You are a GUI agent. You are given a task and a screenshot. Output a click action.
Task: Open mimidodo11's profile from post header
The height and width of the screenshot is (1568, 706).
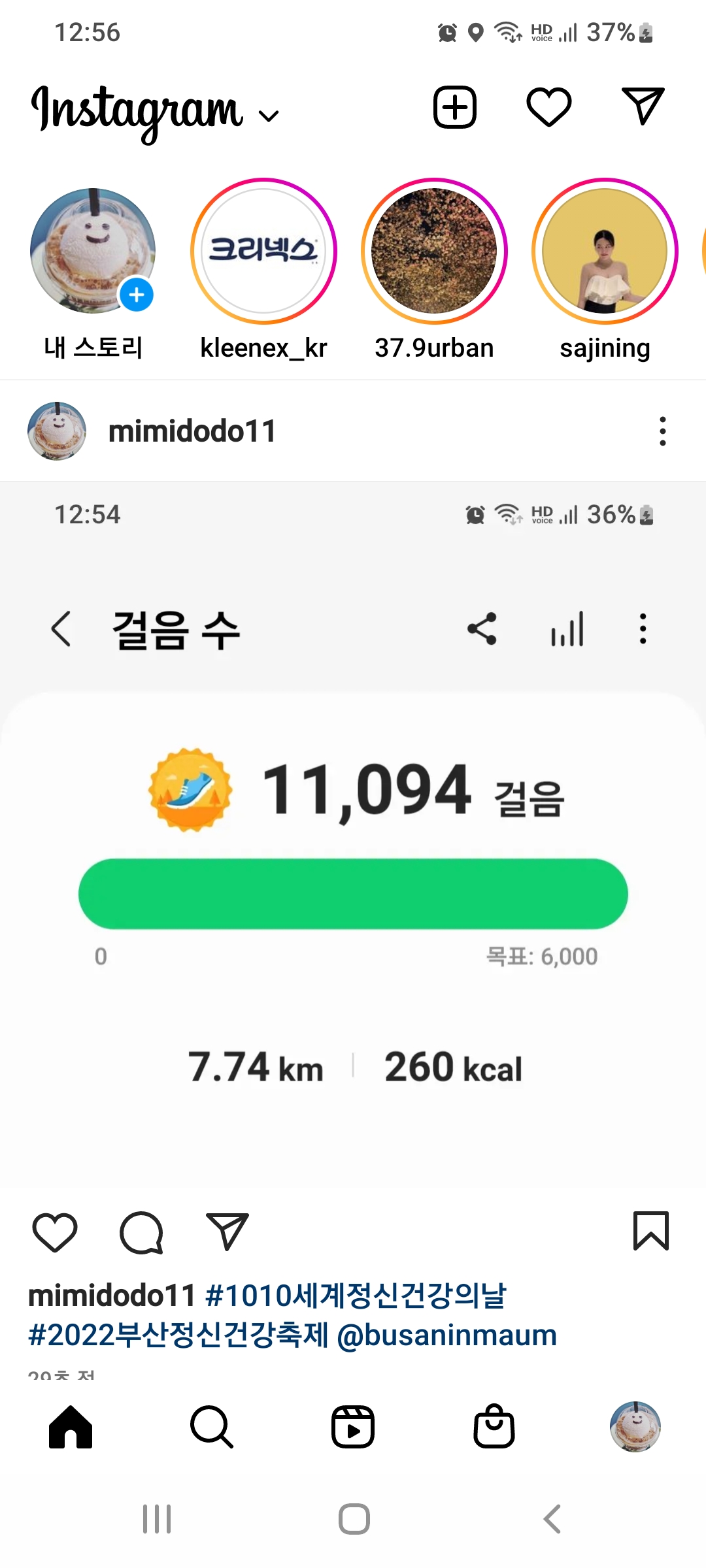pyautogui.click(x=192, y=431)
